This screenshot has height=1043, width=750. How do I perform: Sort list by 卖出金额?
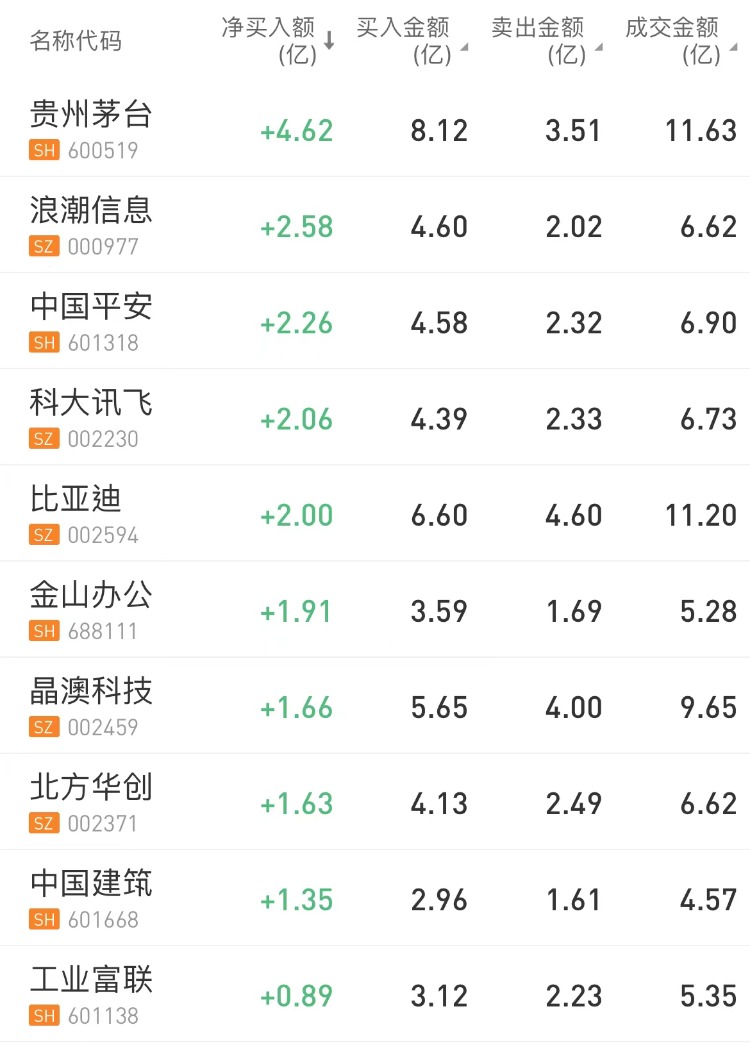coord(545,40)
